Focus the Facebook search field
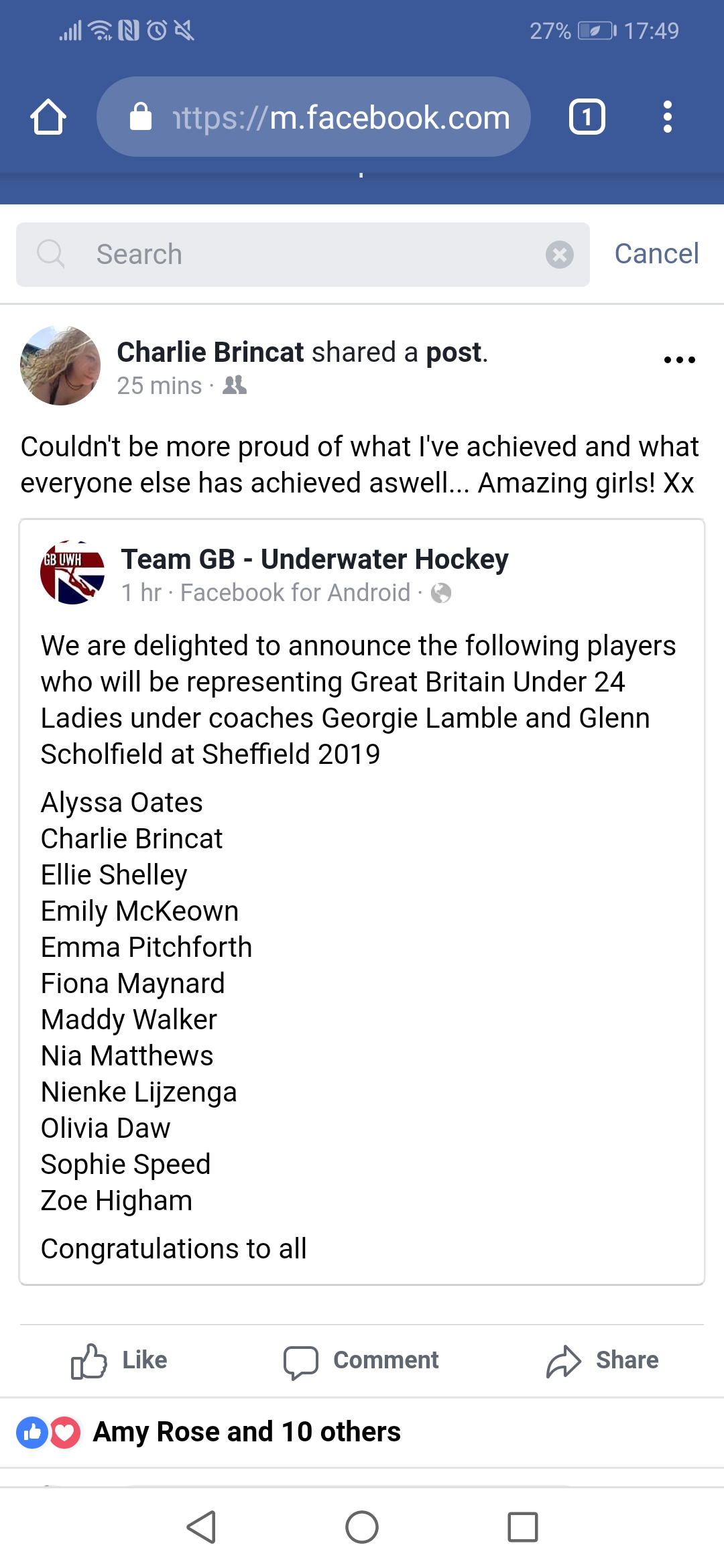The image size is (724, 1568). pos(303,255)
